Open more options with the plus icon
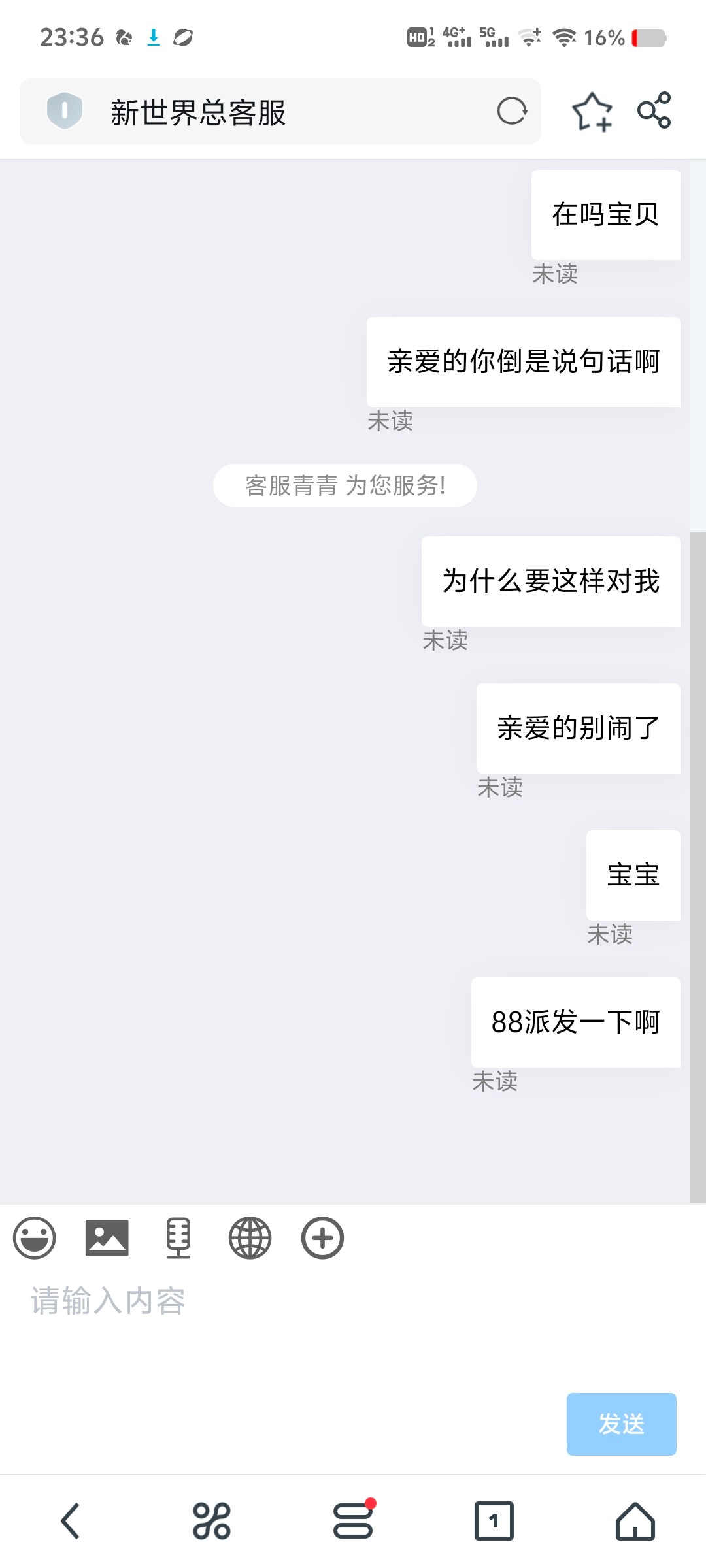This screenshot has height=1568, width=706. (322, 1238)
